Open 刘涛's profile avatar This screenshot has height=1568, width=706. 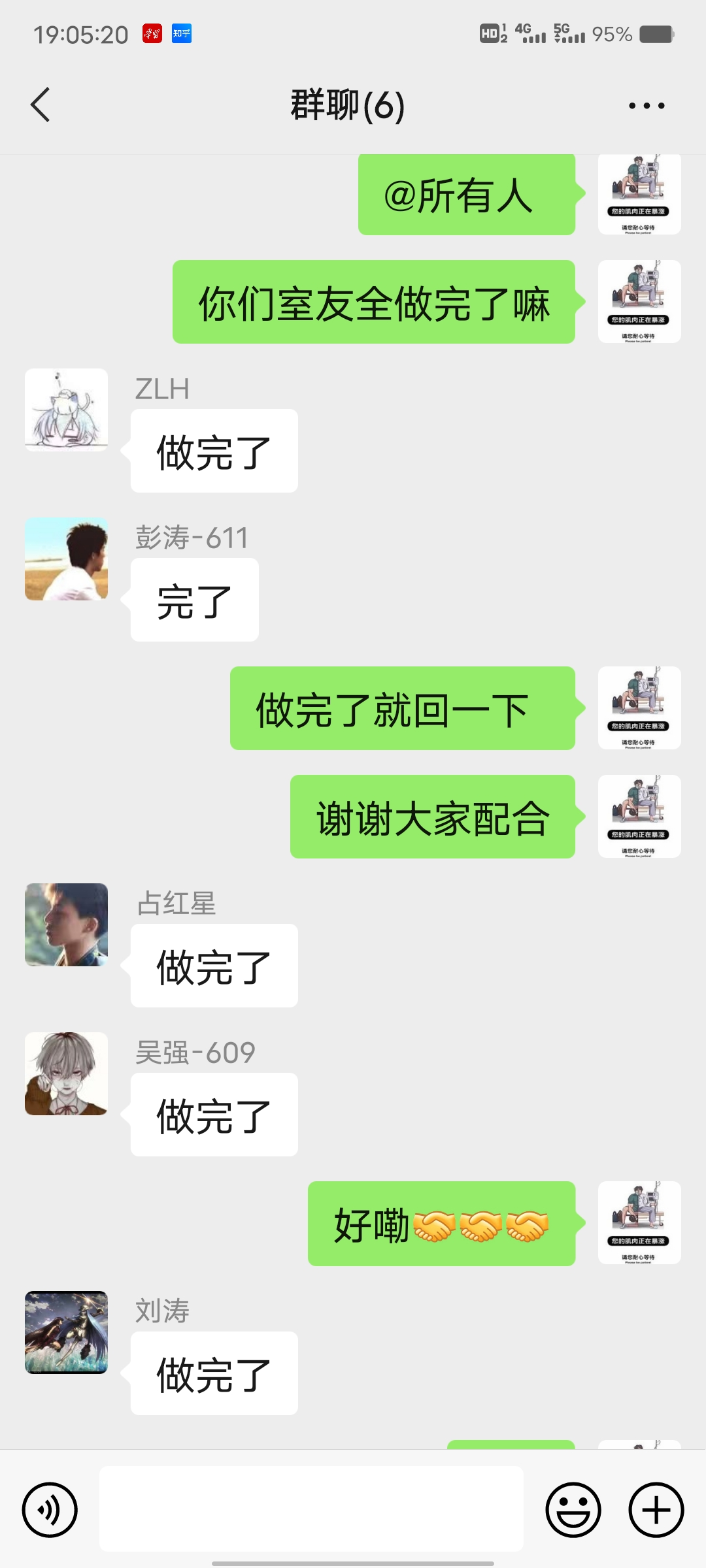coord(66,1332)
